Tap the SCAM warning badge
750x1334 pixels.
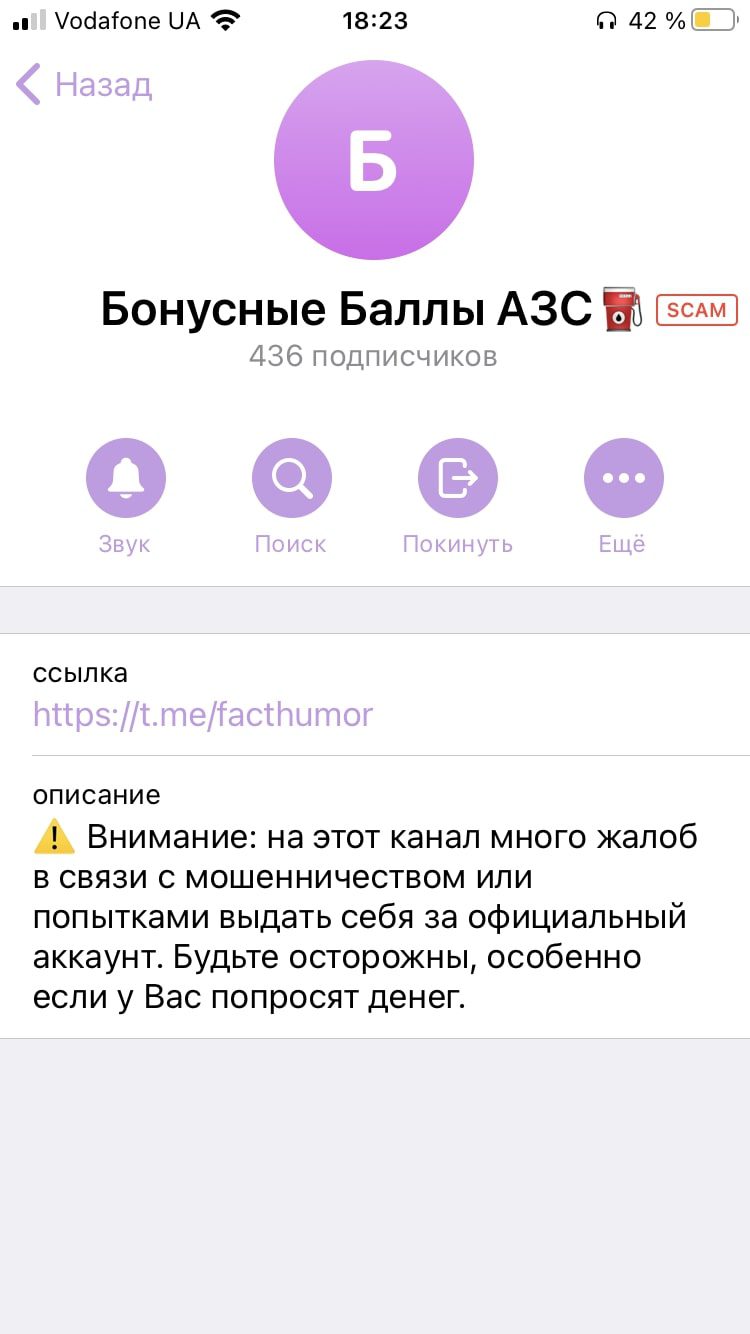696,310
